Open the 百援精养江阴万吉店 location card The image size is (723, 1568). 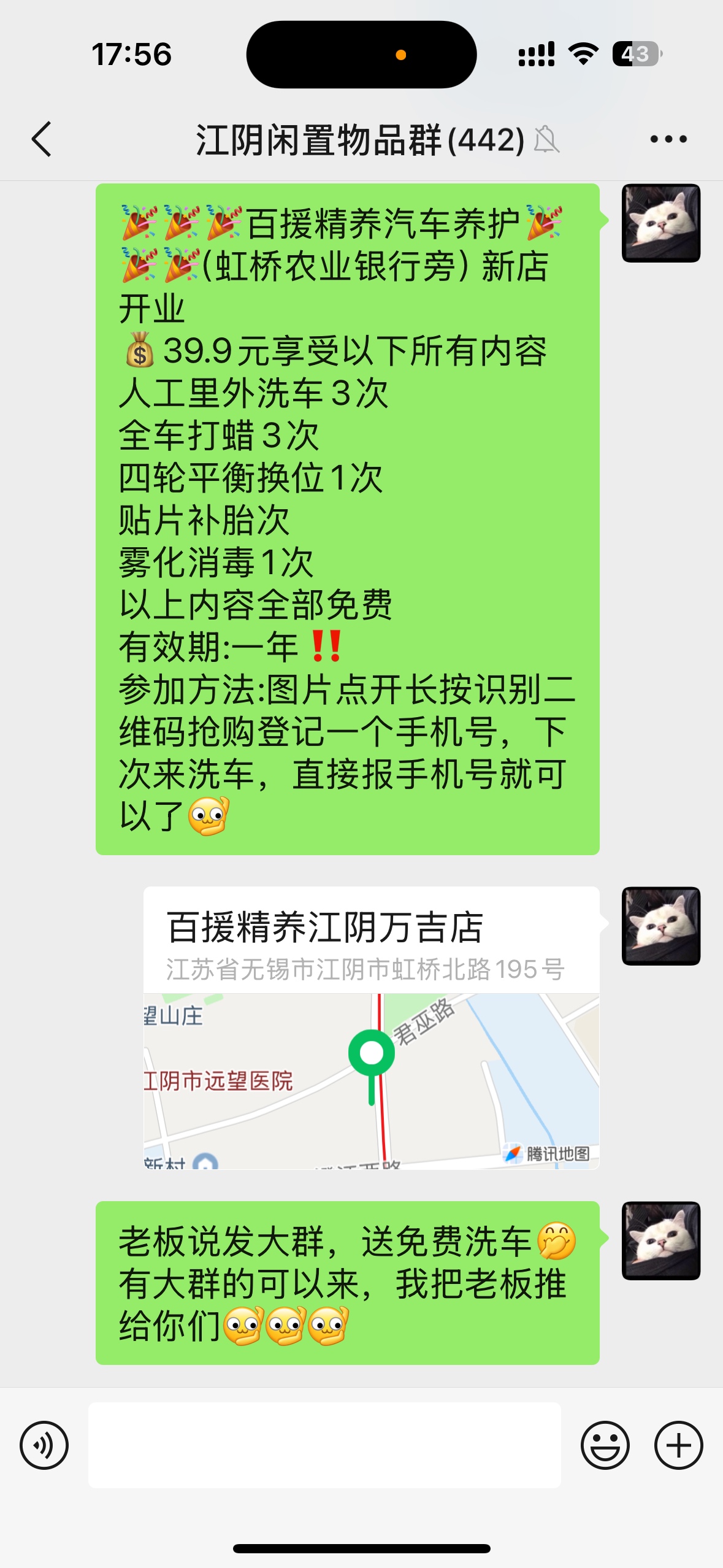click(371, 1027)
